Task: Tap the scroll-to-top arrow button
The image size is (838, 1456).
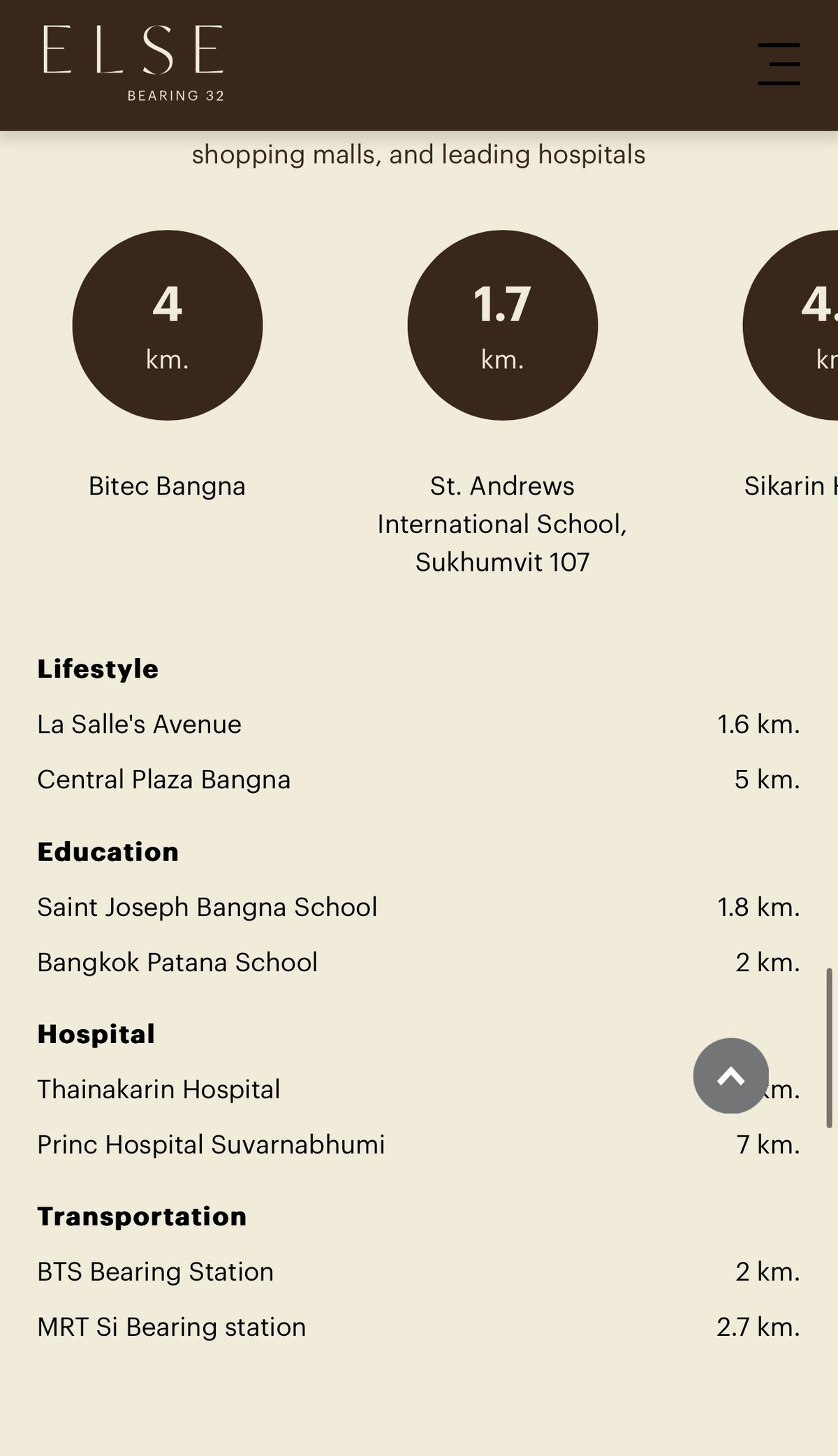Action: 730,1075
